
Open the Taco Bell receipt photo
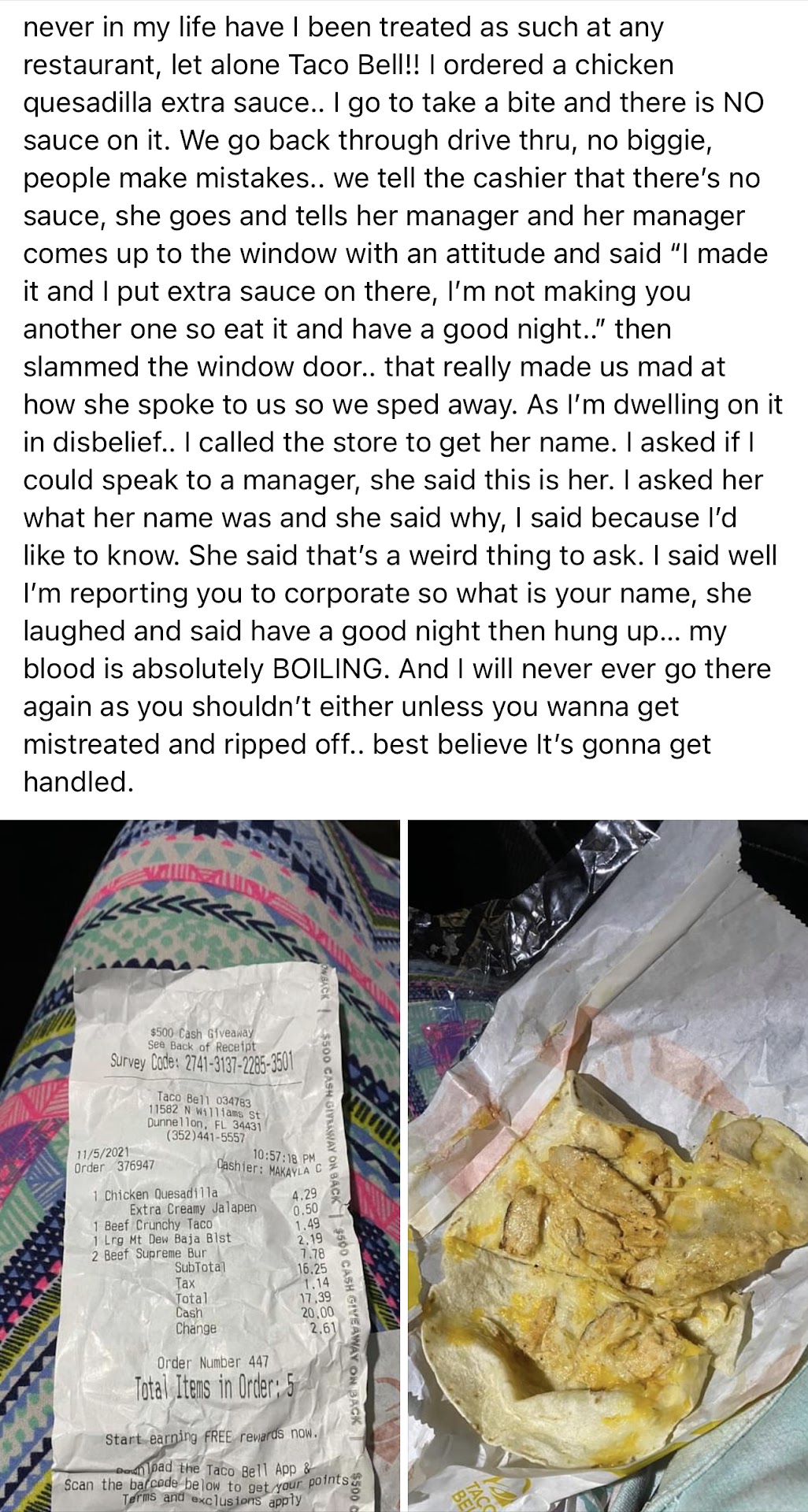(x=200, y=1165)
